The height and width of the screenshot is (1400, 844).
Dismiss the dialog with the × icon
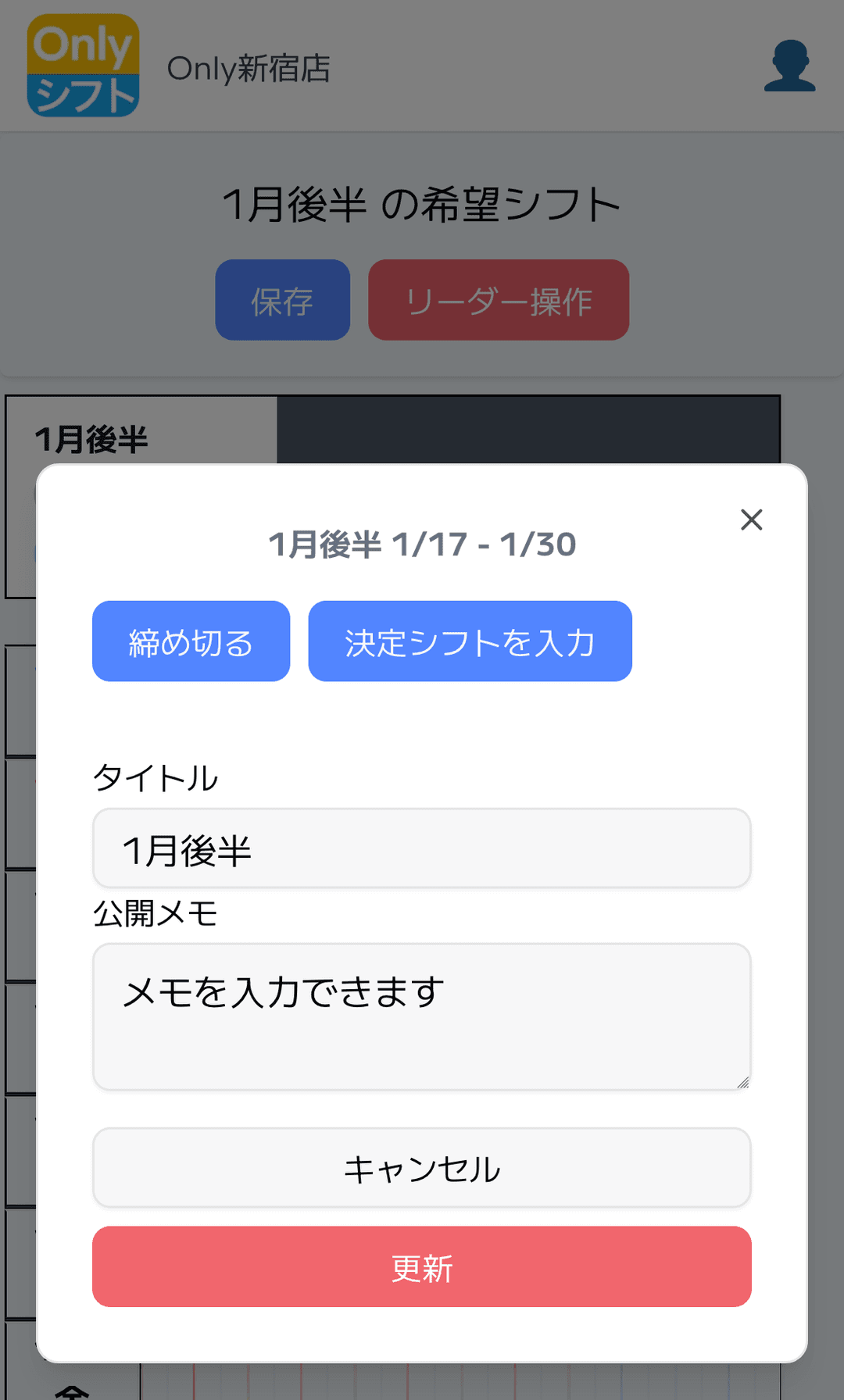(x=751, y=520)
